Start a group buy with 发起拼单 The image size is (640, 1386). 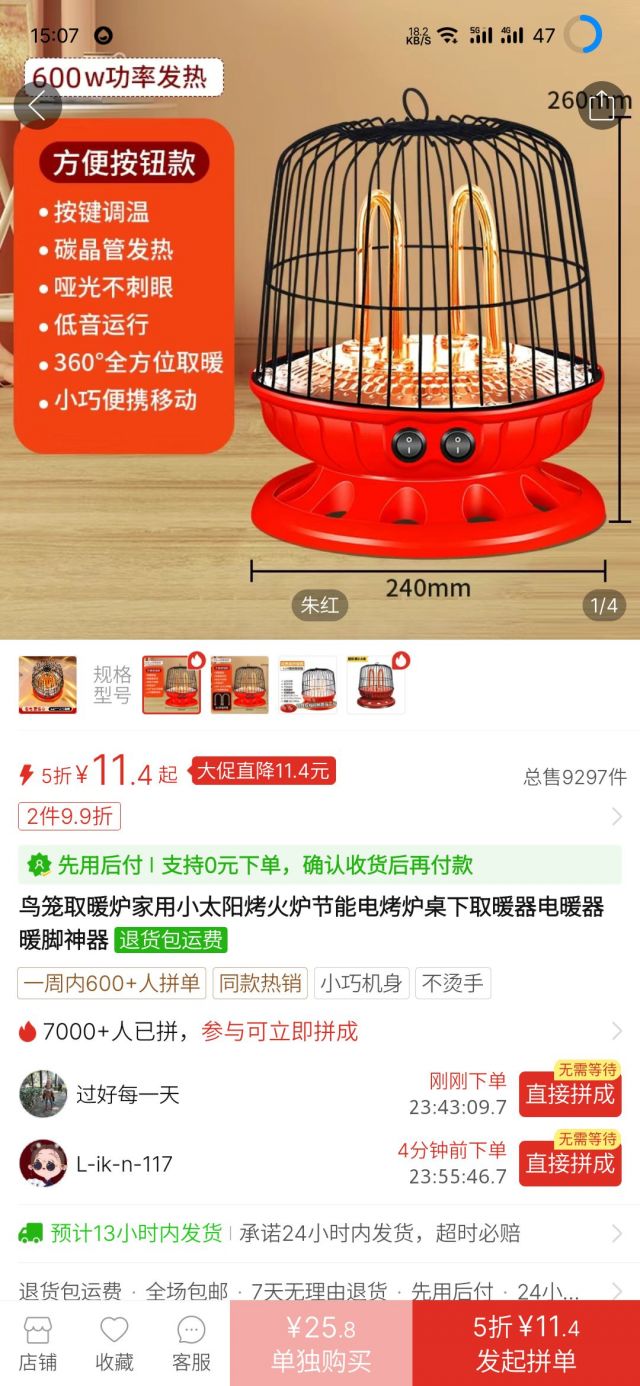(526, 1344)
